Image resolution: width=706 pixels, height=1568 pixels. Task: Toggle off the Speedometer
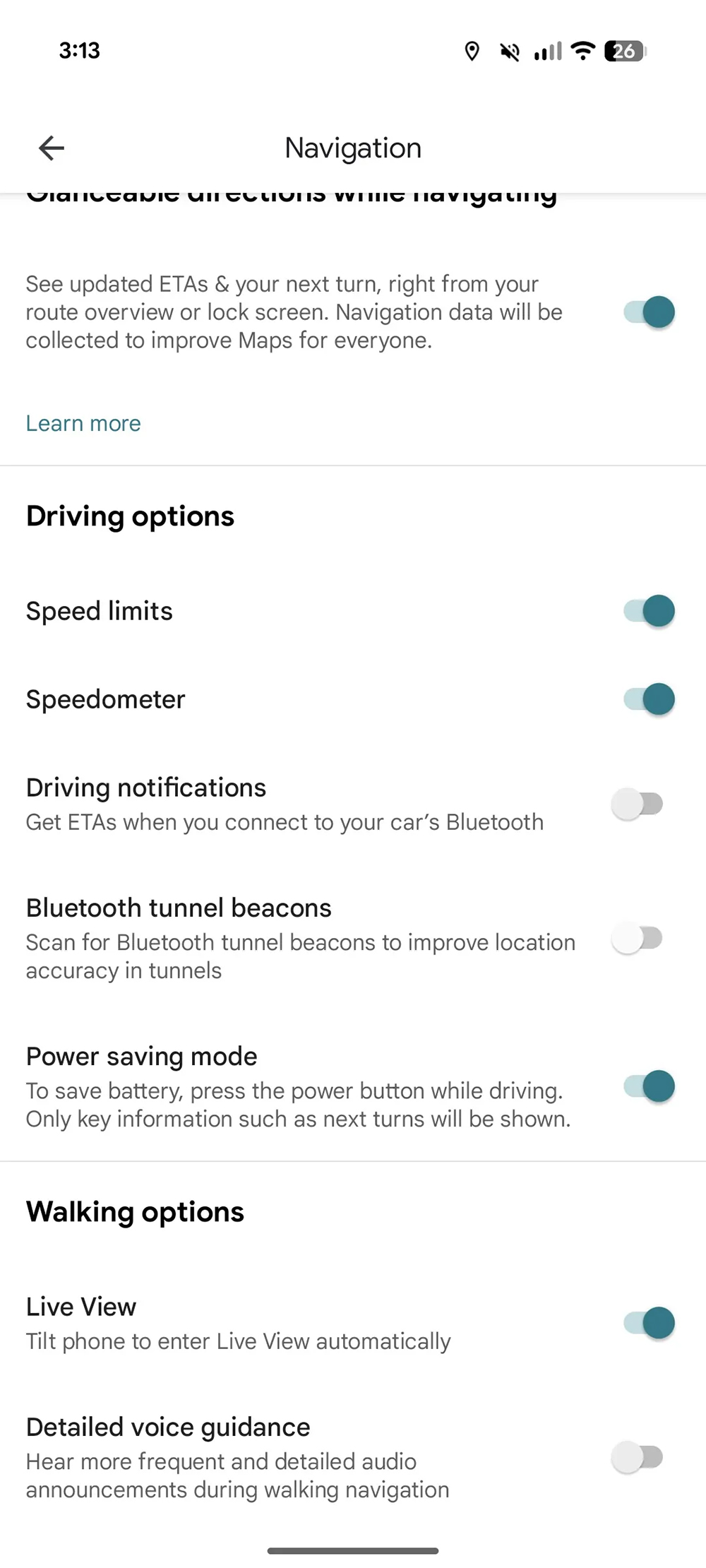pos(648,699)
